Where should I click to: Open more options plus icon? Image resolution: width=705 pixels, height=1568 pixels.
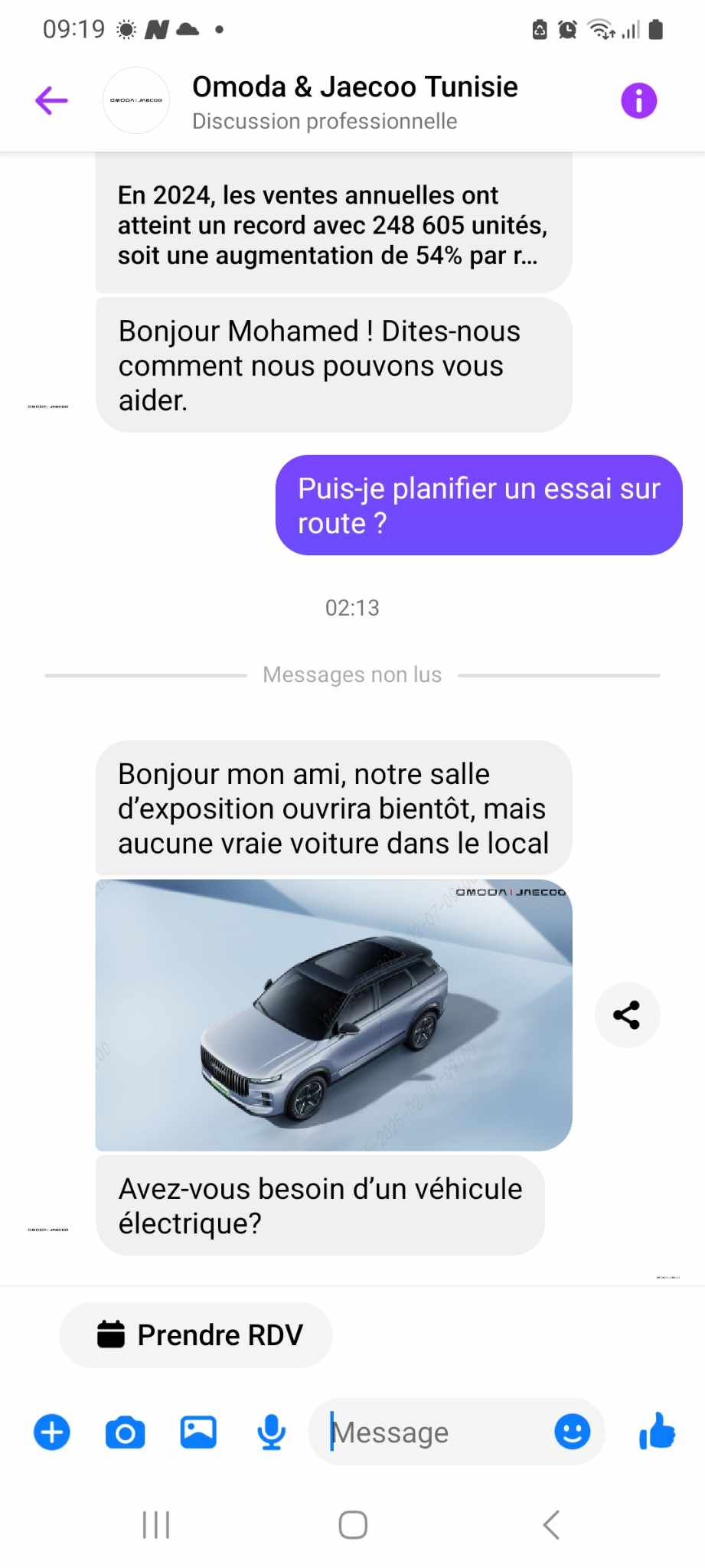[52, 1432]
